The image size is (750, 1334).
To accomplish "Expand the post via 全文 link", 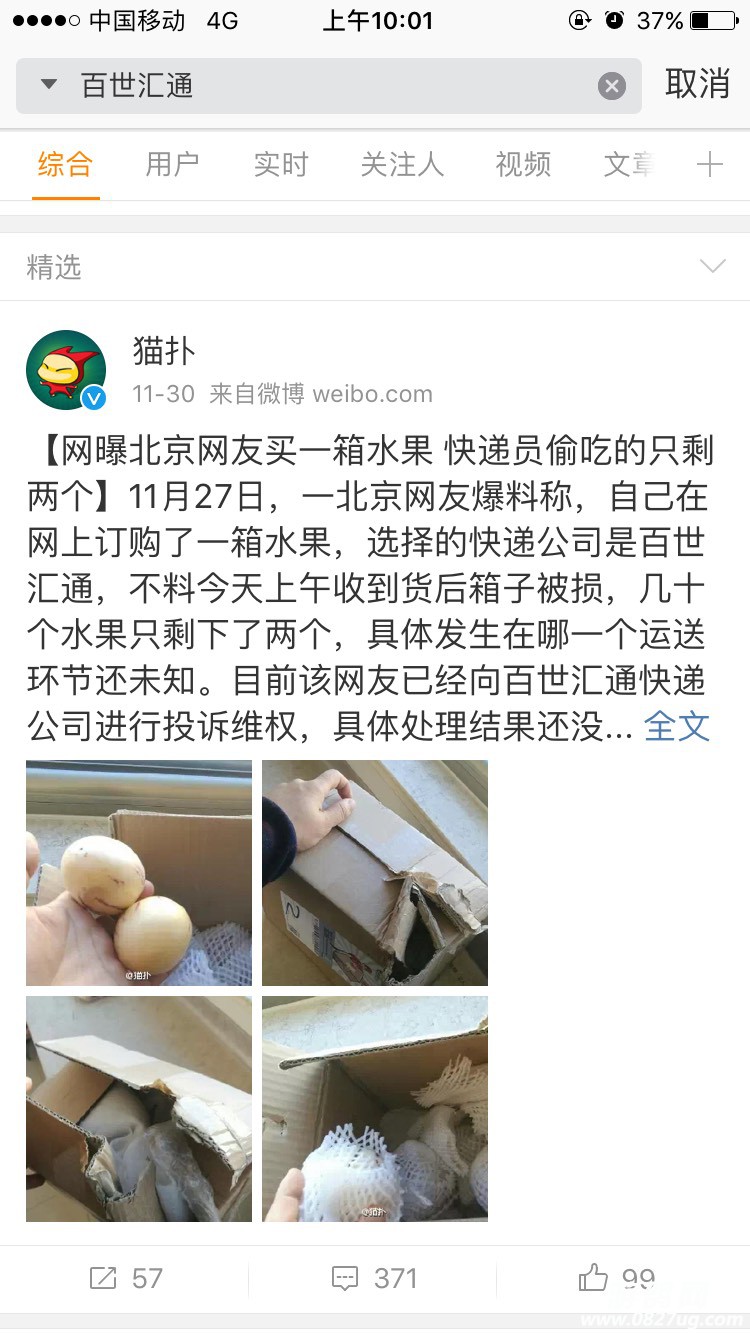I will [x=677, y=727].
